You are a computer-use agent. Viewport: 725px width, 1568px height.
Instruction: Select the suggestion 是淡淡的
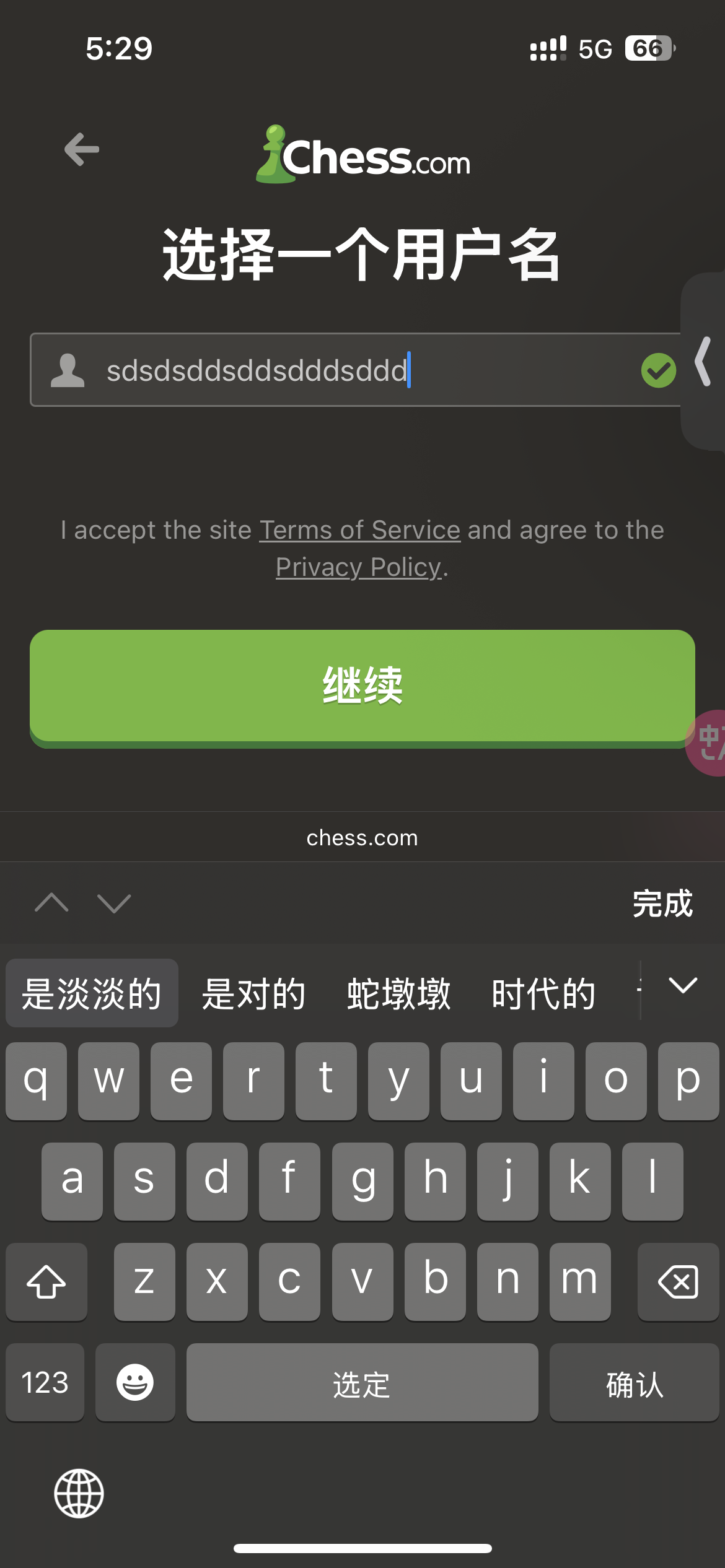point(92,993)
